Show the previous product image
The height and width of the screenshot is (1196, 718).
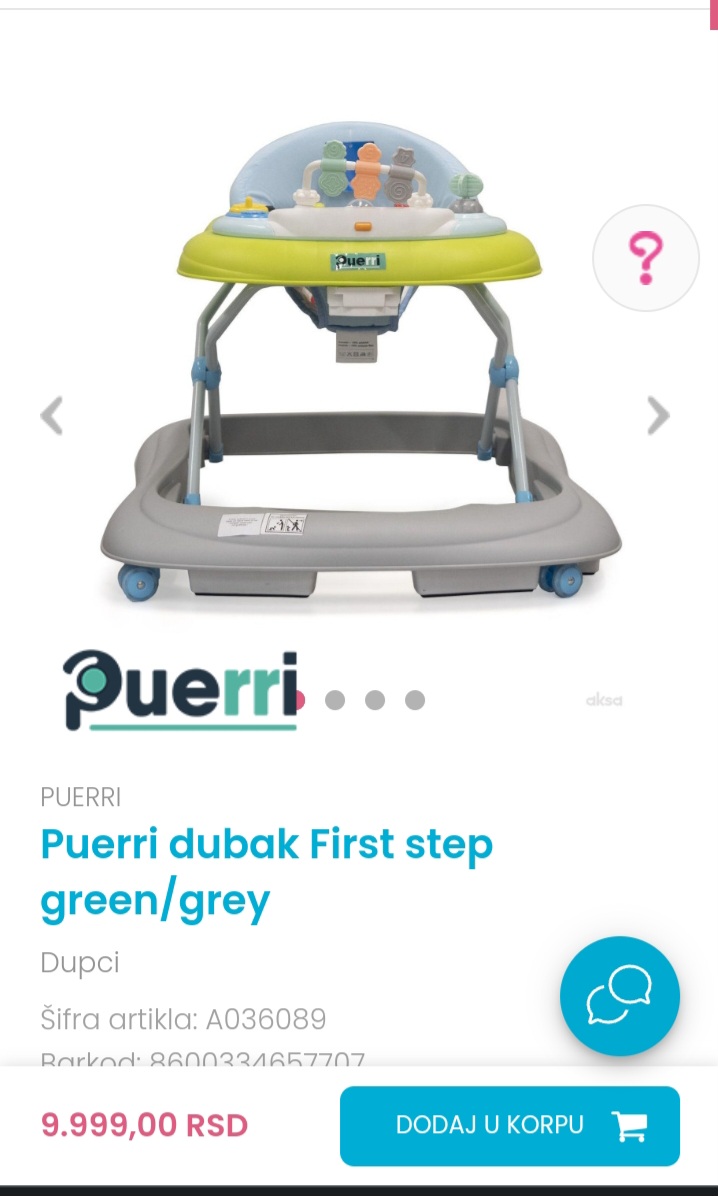(x=52, y=415)
